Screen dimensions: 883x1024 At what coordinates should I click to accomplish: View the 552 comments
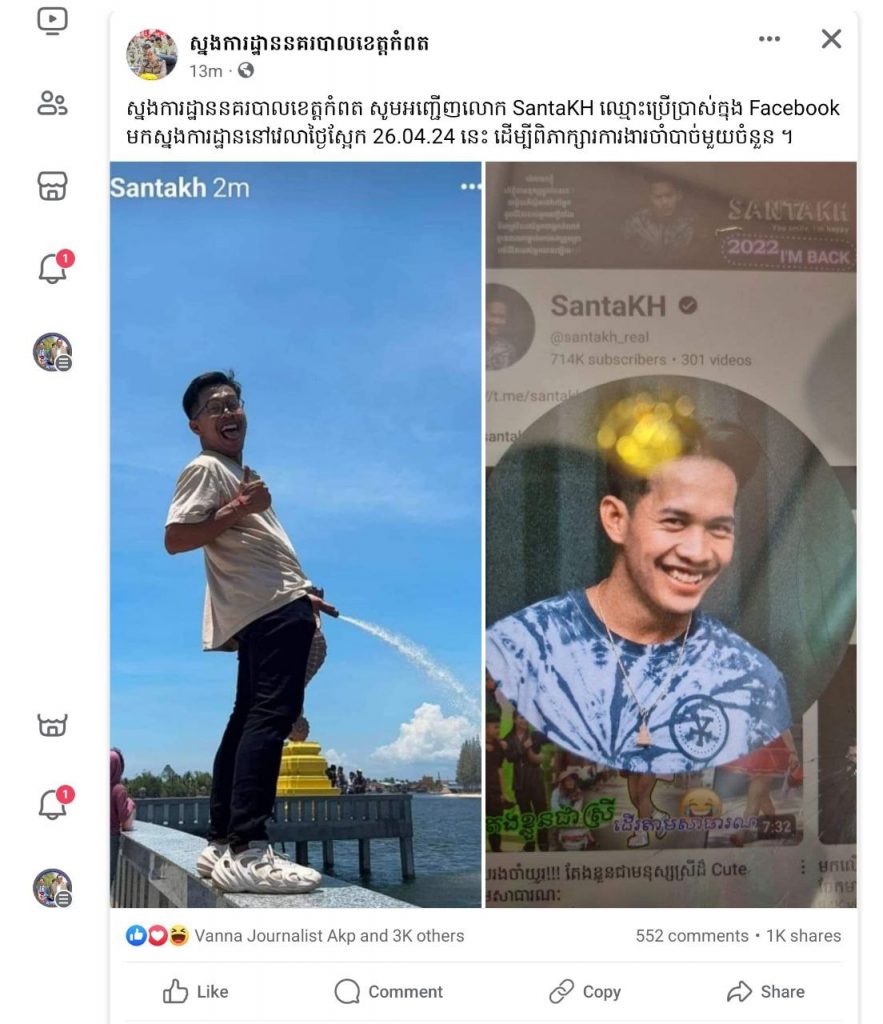pos(692,936)
